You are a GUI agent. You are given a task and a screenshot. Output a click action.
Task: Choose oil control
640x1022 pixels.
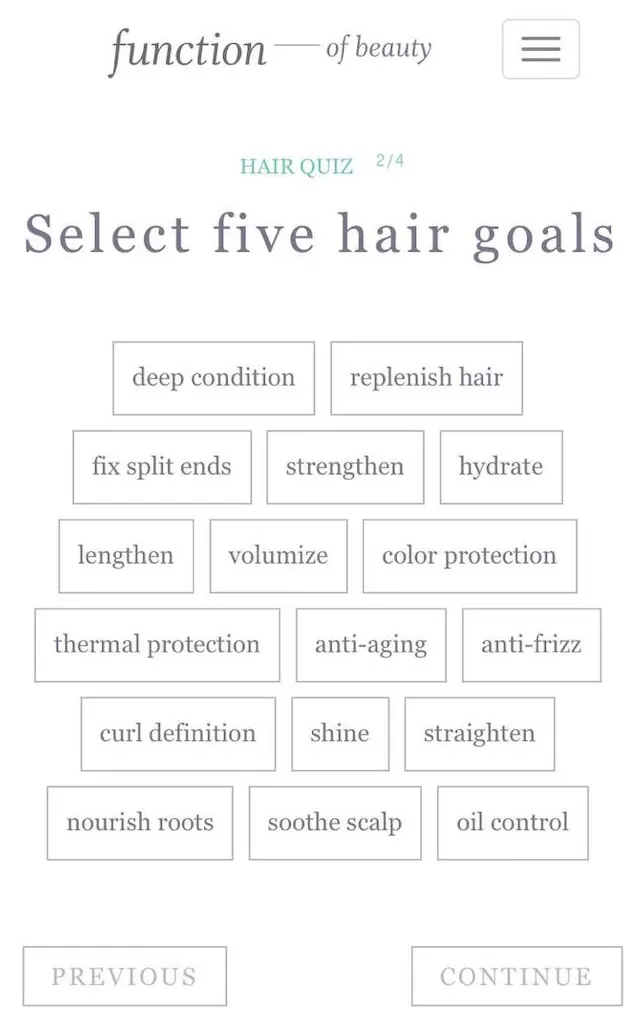pyautogui.click(x=512, y=823)
